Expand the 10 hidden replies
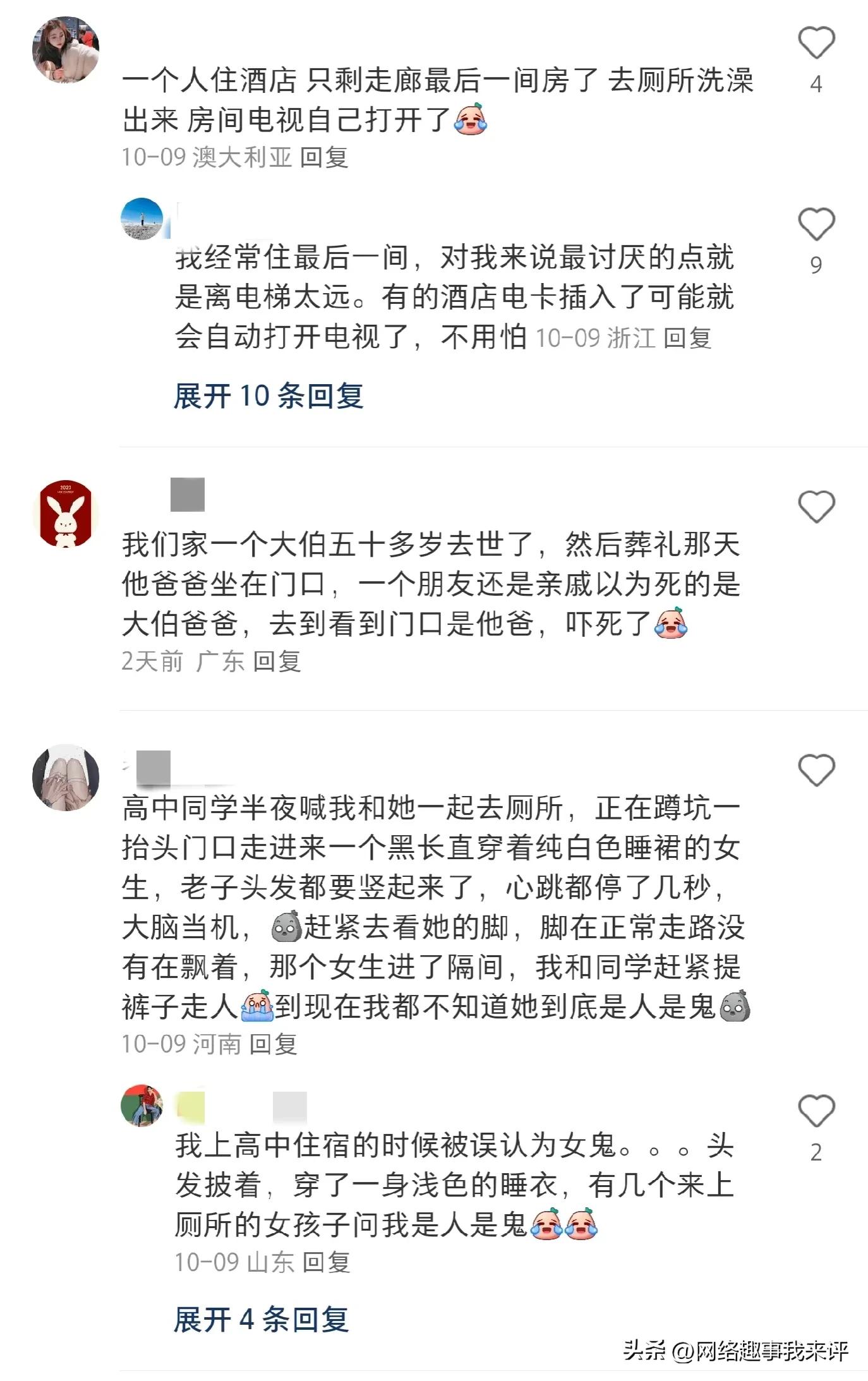 pyautogui.click(x=268, y=397)
